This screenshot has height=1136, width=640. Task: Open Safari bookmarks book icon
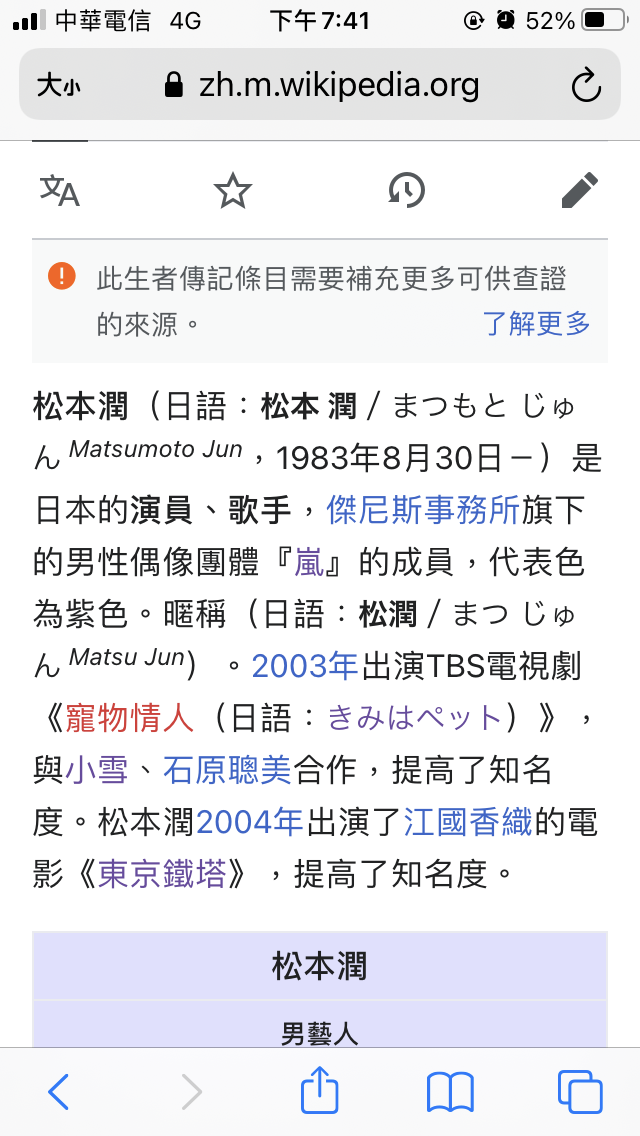click(450, 1092)
